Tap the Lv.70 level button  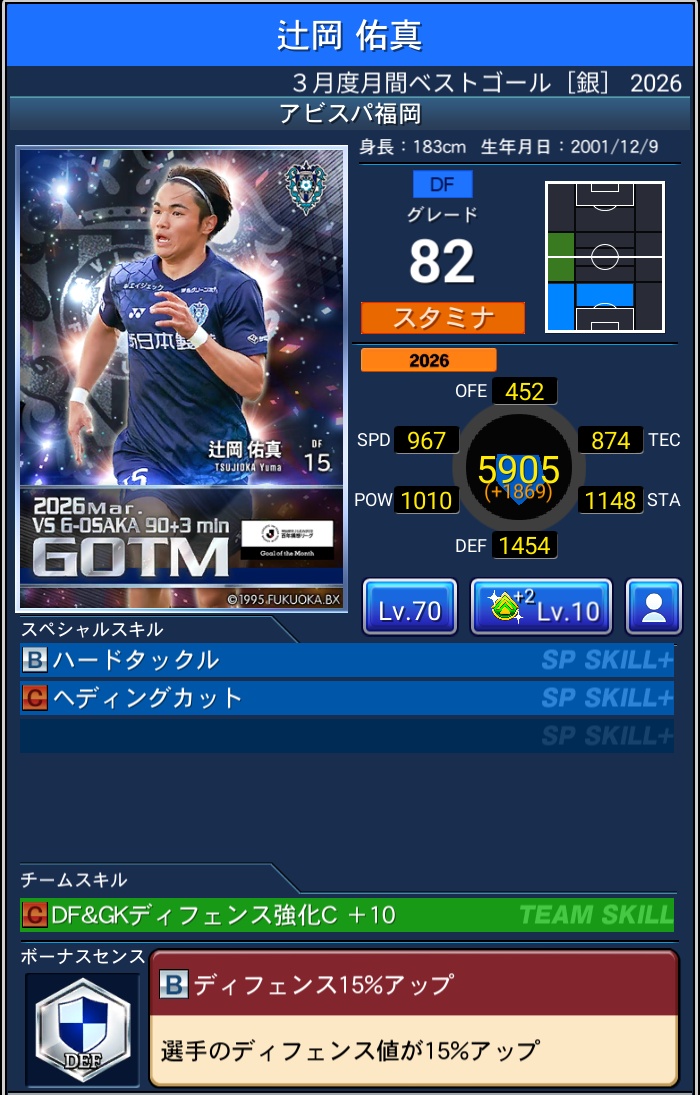tap(409, 607)
